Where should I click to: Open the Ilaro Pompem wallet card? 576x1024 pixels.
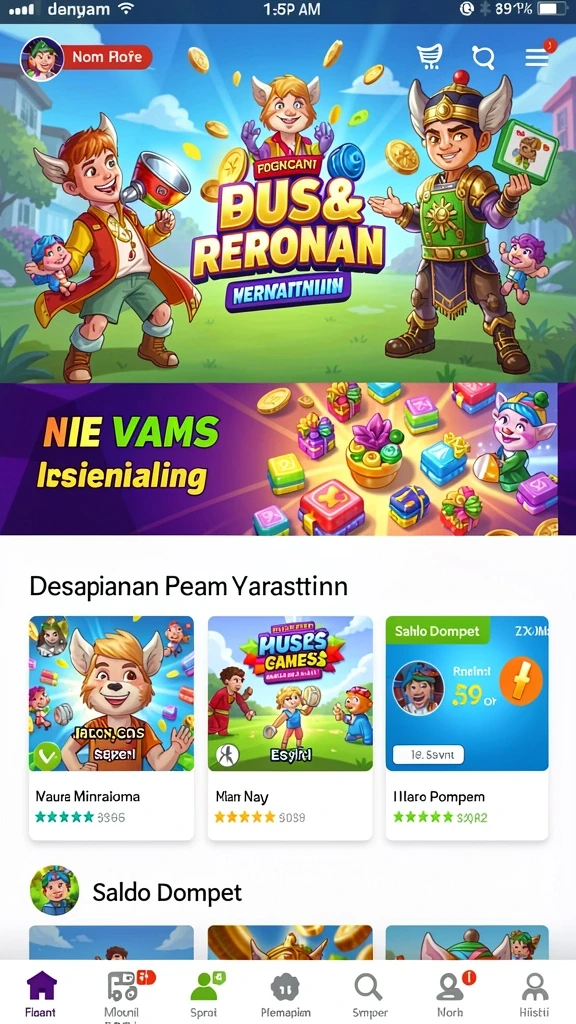point(467,728)
